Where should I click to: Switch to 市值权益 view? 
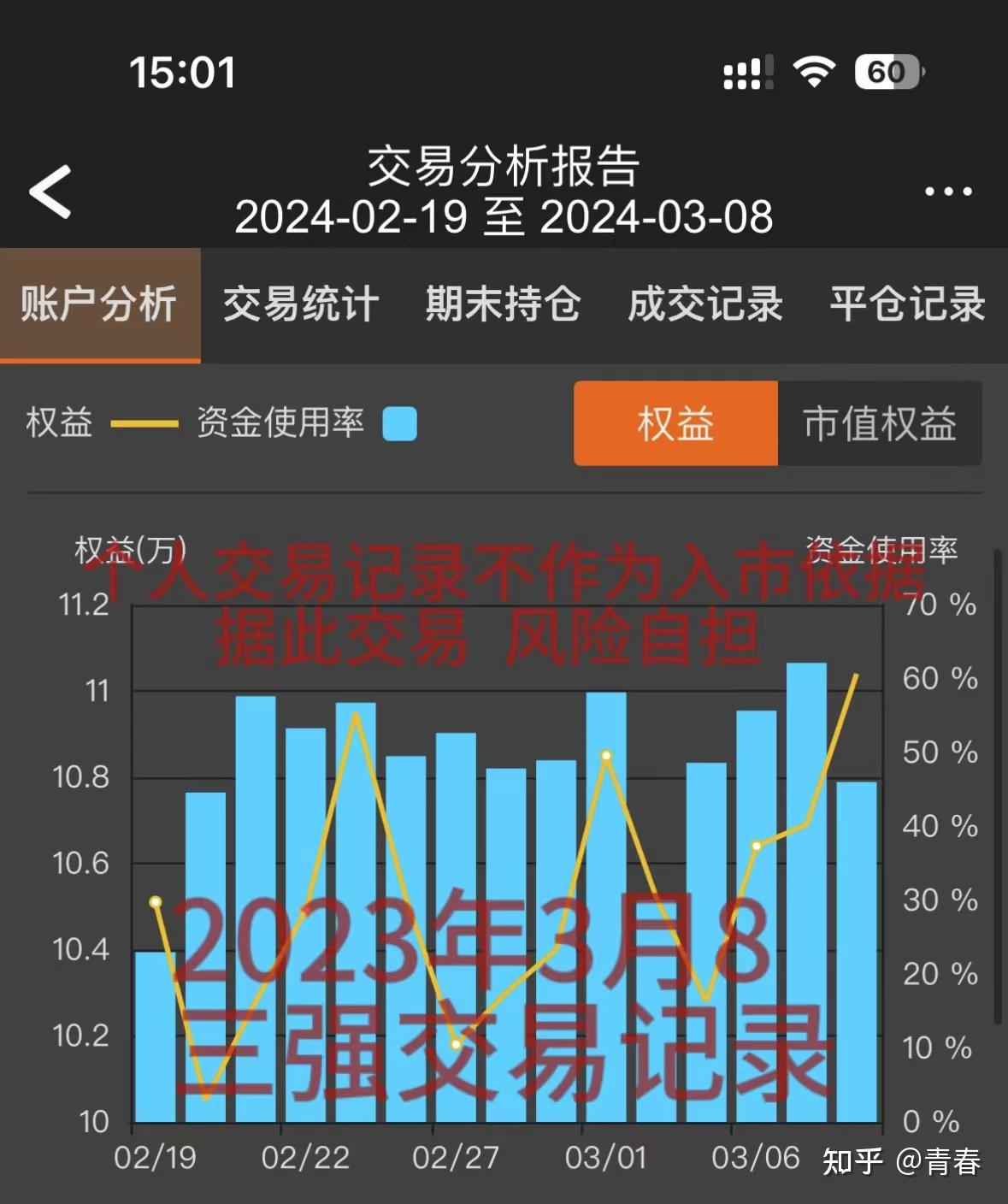(x=881, y=424)
